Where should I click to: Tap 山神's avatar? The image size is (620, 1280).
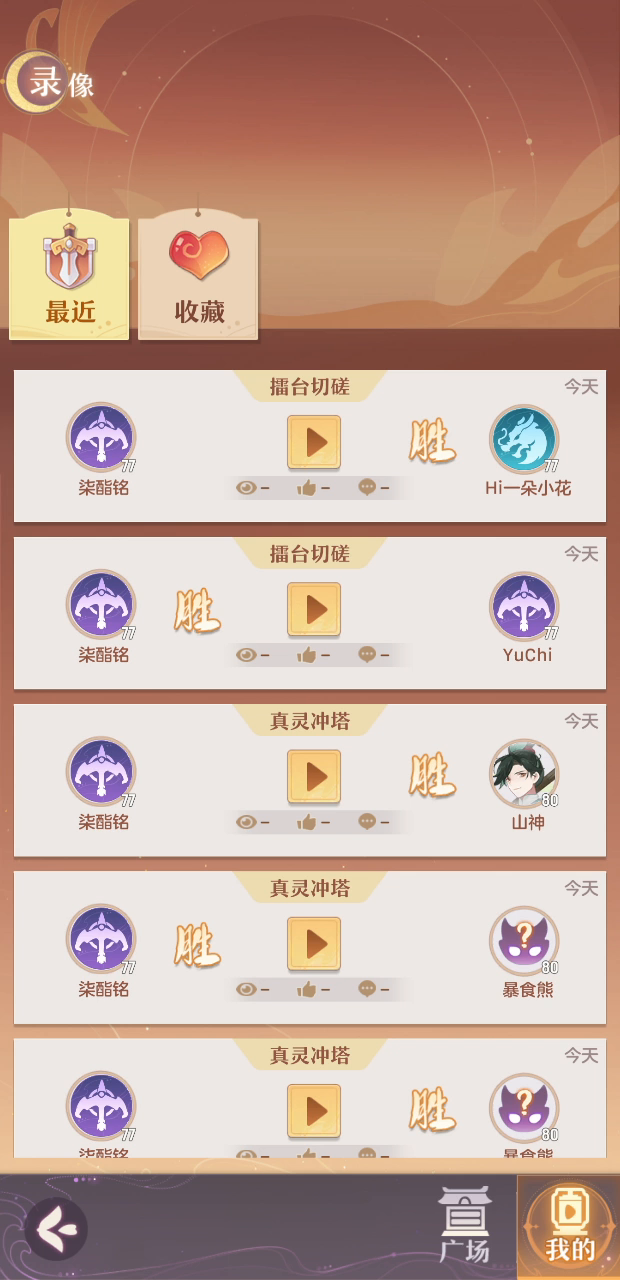524,773
